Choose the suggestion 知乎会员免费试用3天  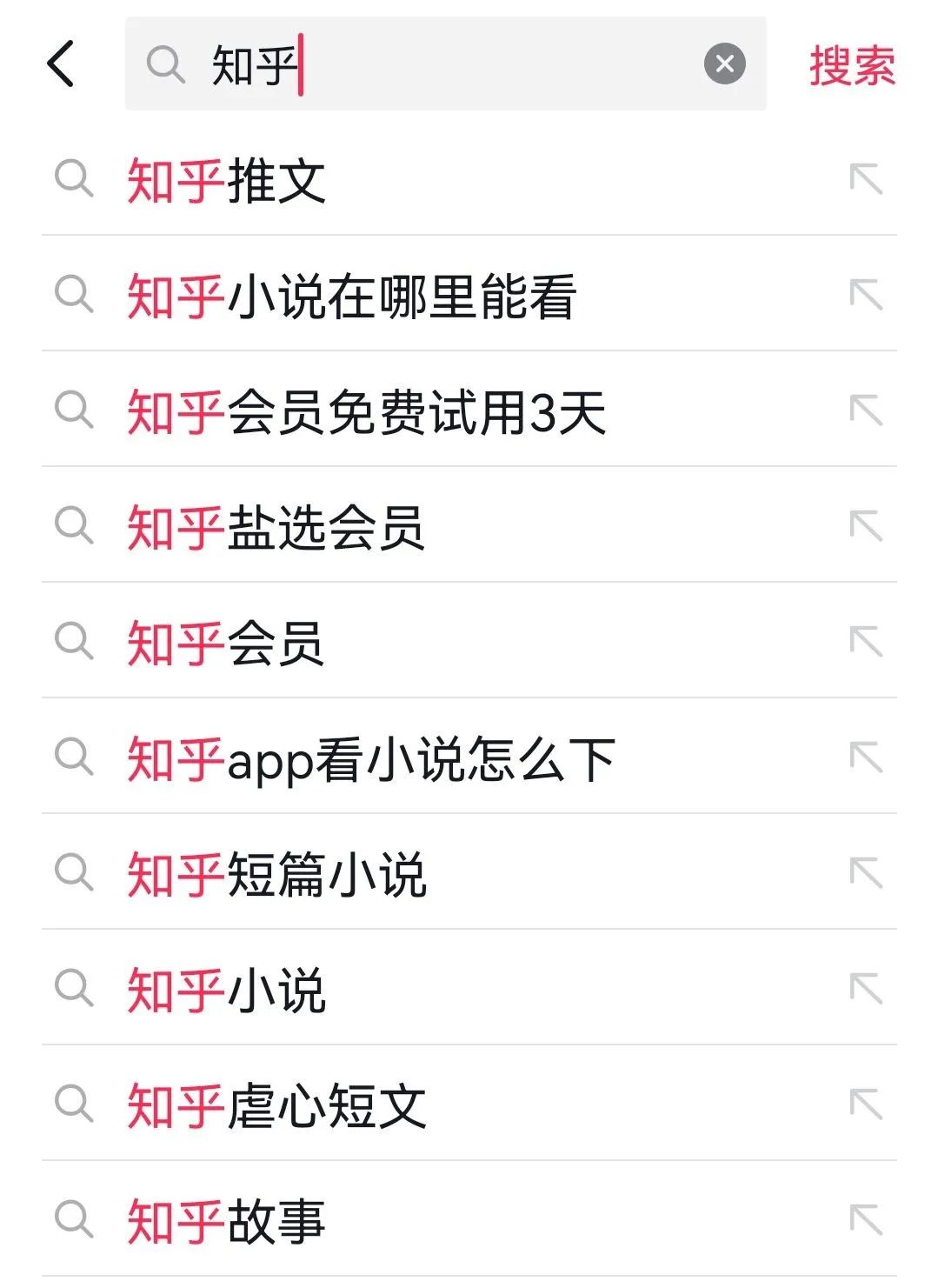365,411
